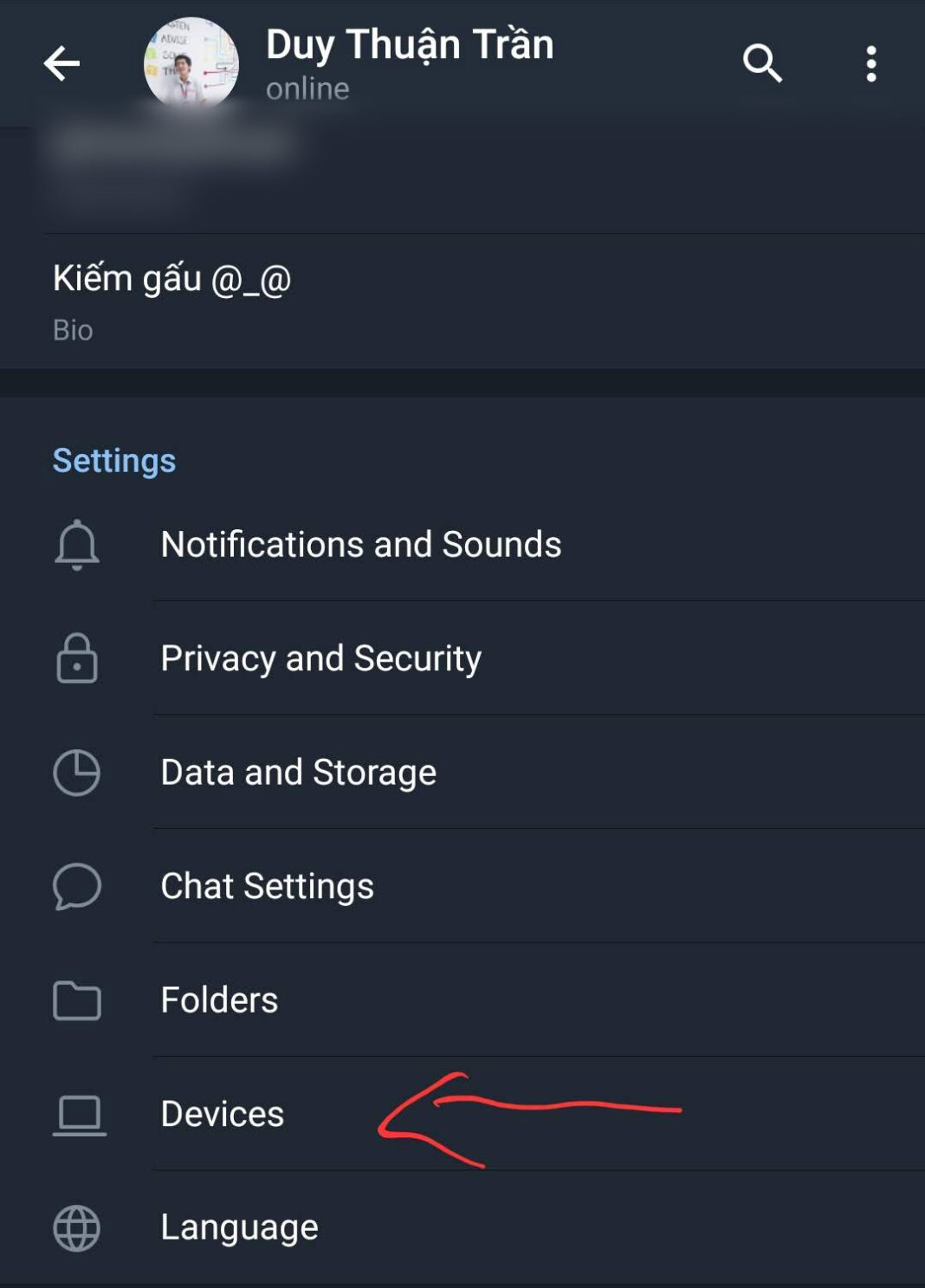Open Chat Settings from the list
The width and height of the screenshot is (925, 1288).
[x=266, y=887]
